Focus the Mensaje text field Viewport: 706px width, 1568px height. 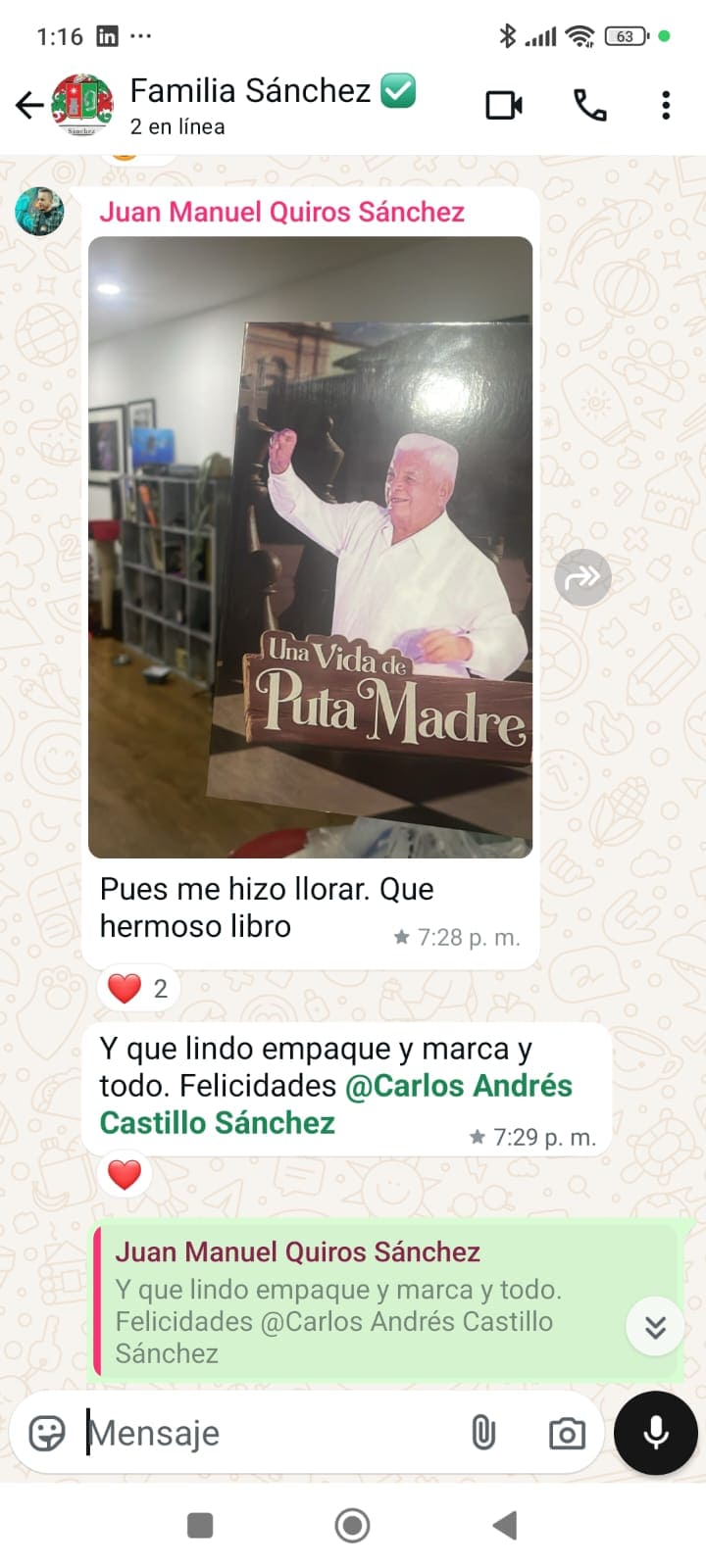(265, 1433)
